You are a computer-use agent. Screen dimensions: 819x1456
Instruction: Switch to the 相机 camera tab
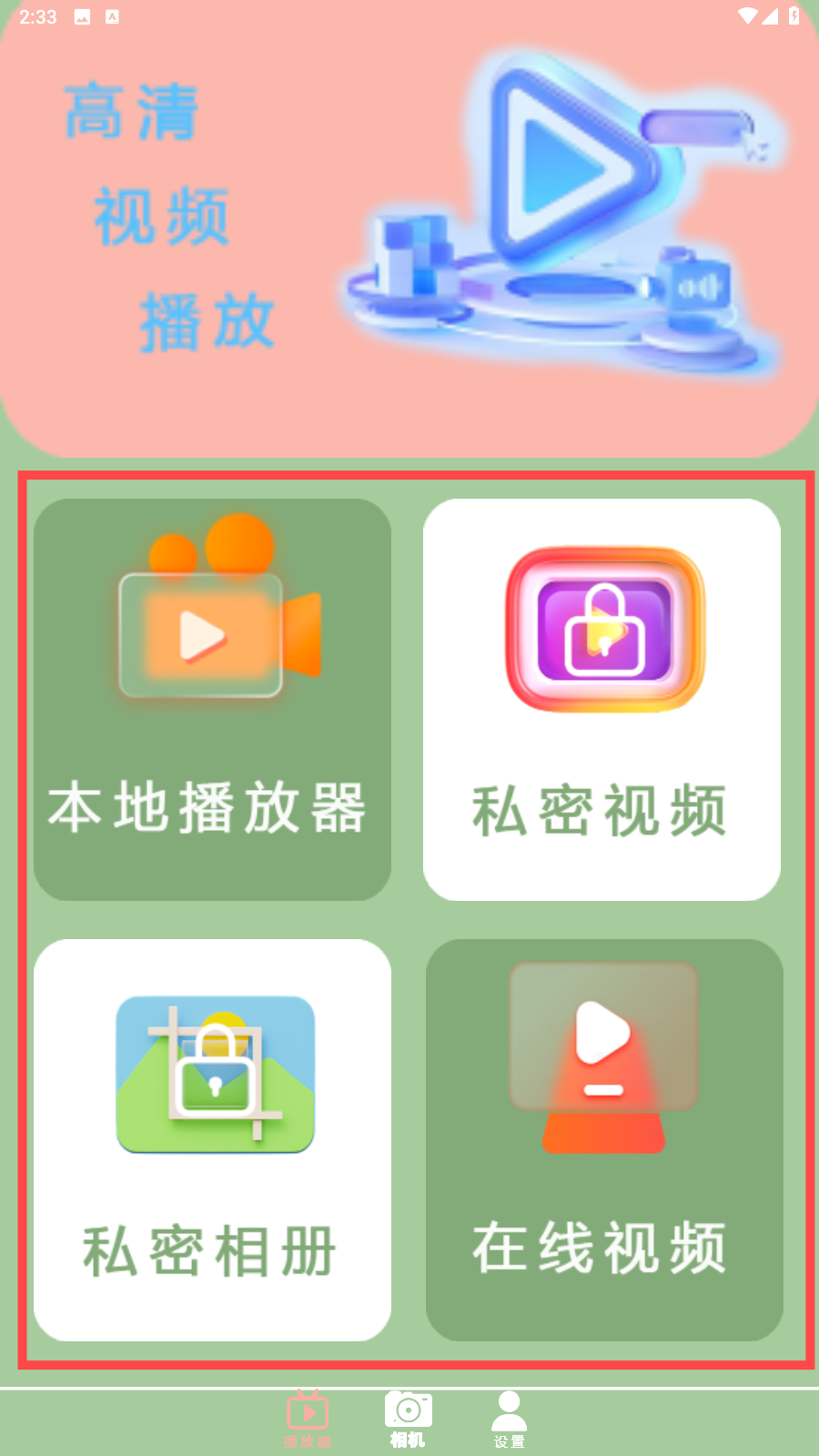pos(408,1418)
